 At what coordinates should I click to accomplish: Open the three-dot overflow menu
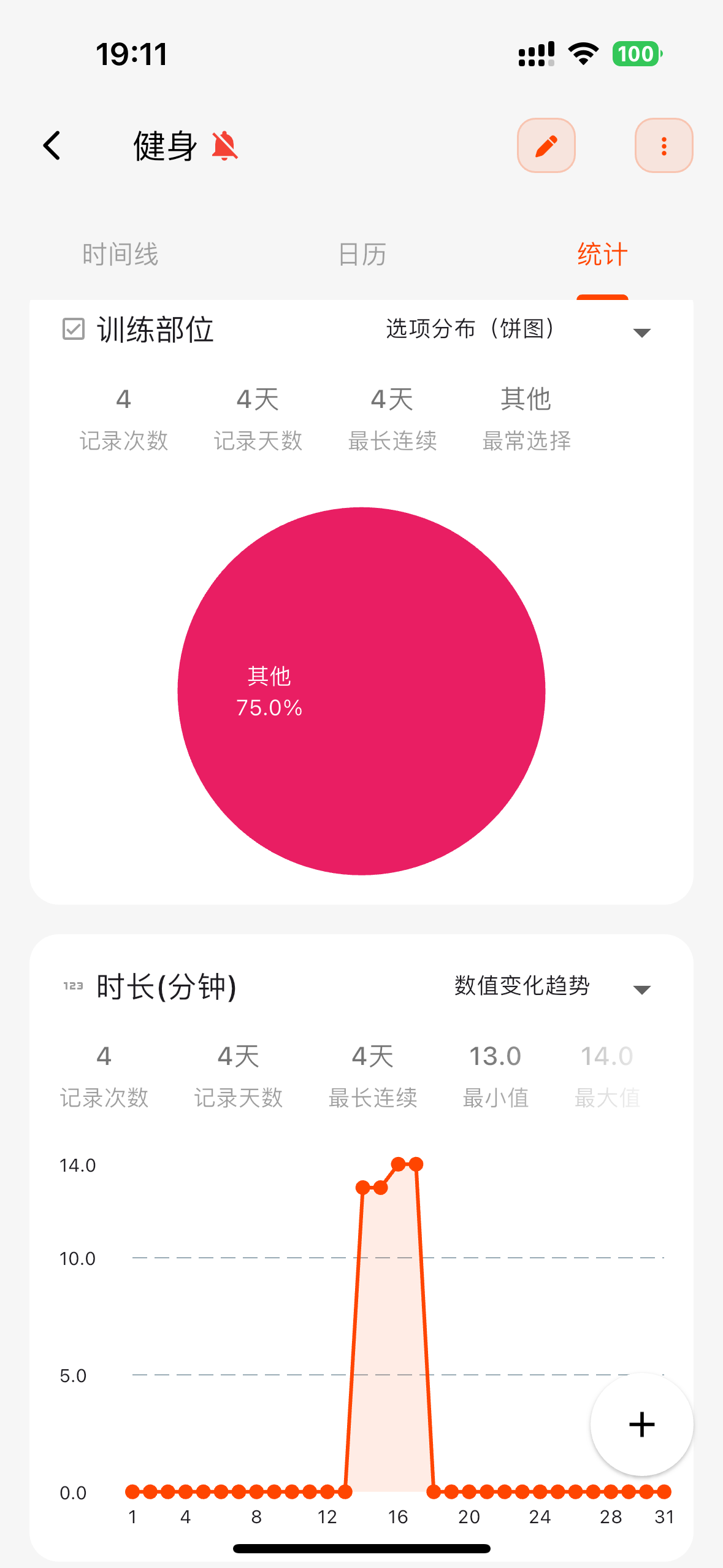click(664, 146)
